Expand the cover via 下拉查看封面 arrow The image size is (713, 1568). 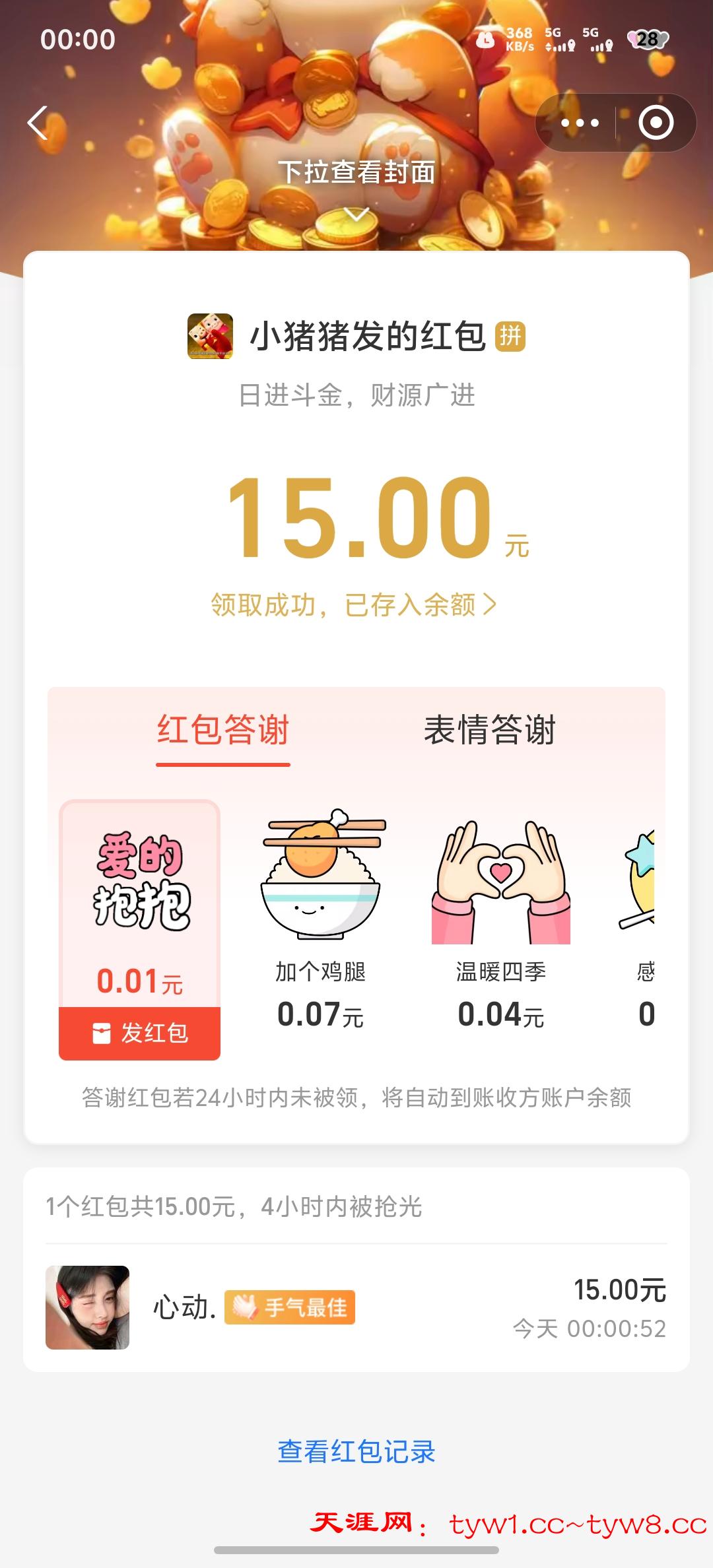click(x=356, y=214)
